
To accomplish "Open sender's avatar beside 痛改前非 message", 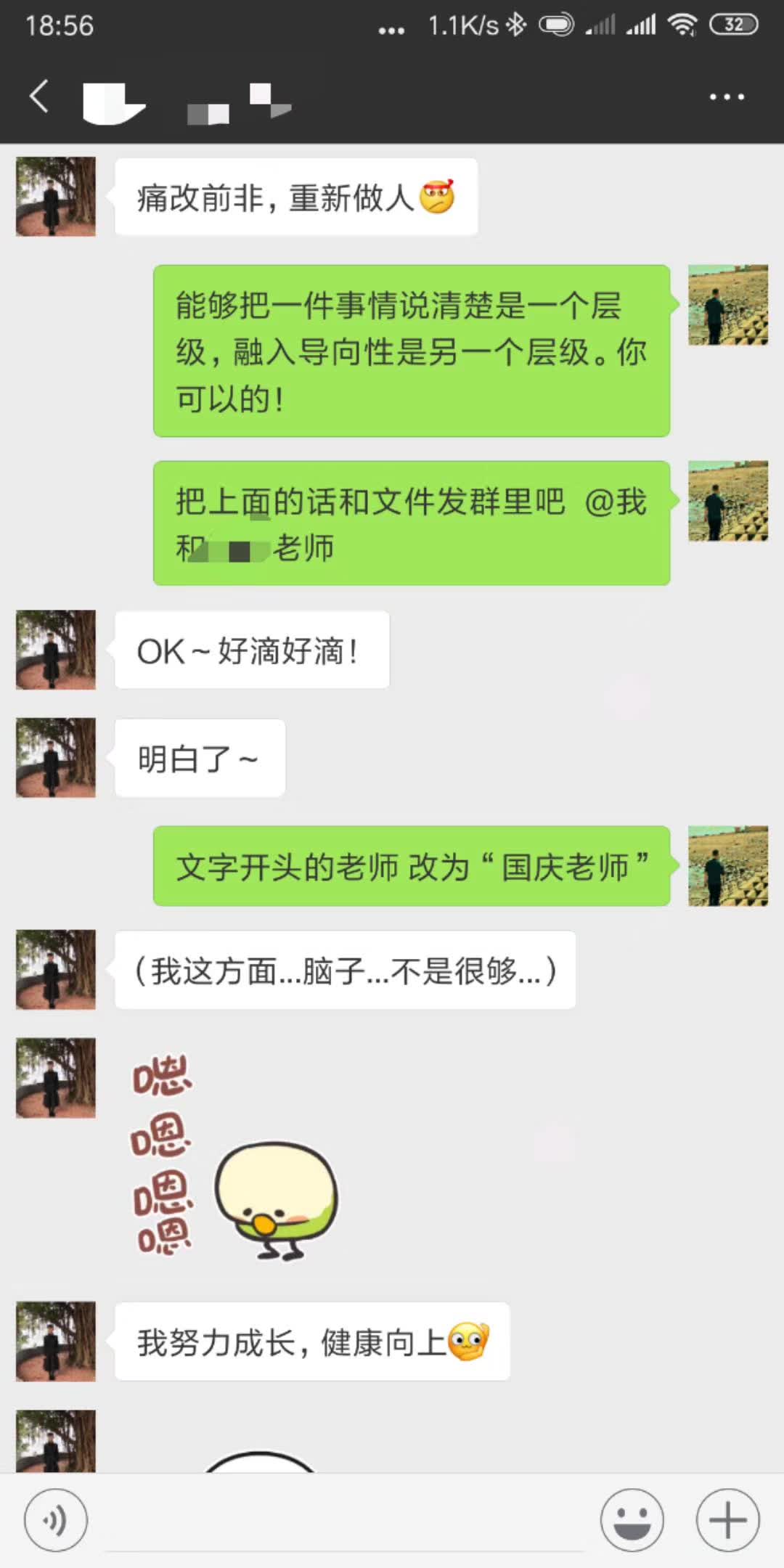I will coord(56,197).
